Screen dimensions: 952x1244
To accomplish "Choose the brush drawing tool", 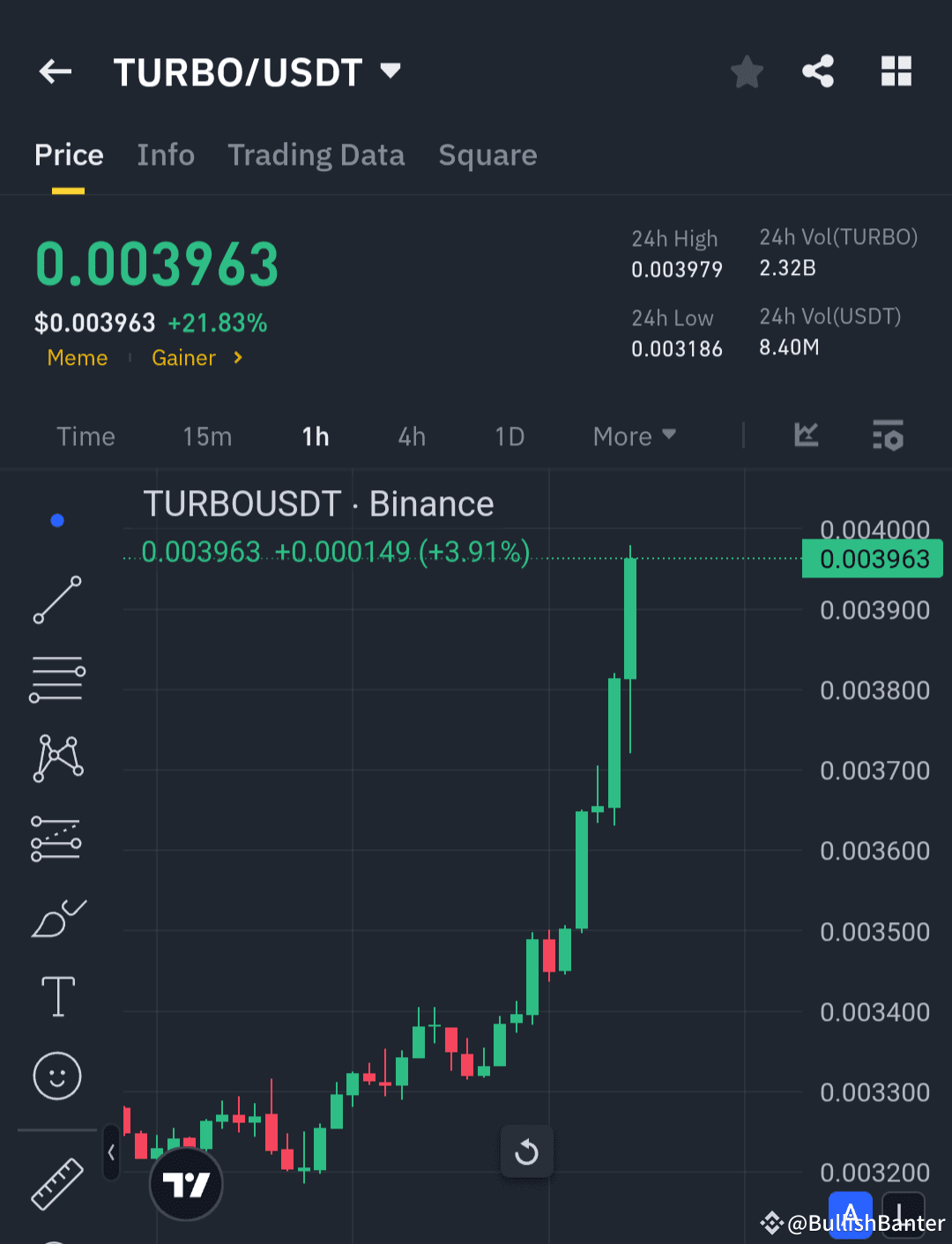I will pyautogui.click(x=56, y=917).
